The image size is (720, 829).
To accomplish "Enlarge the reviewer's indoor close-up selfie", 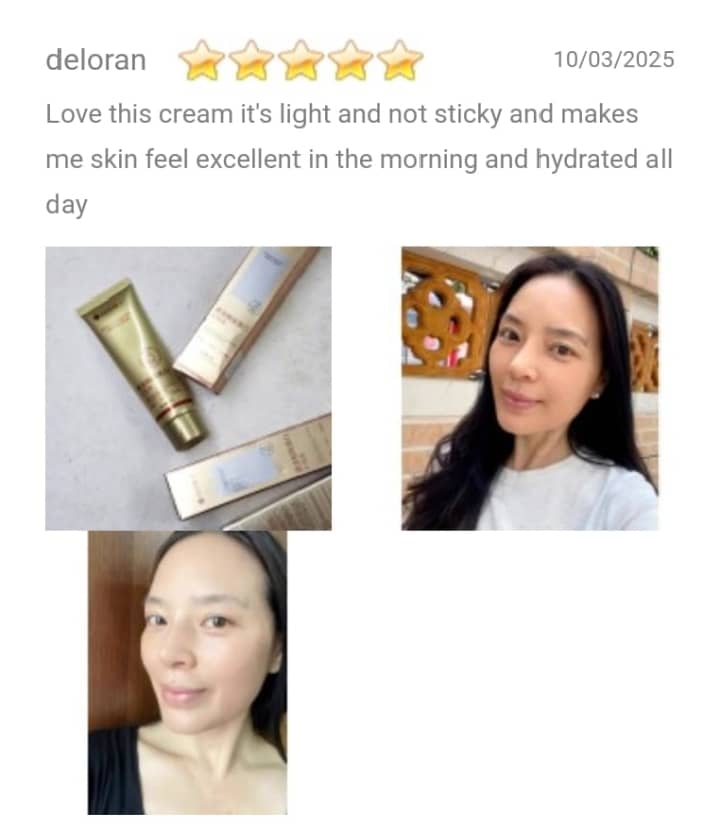I will pos(187,672).
